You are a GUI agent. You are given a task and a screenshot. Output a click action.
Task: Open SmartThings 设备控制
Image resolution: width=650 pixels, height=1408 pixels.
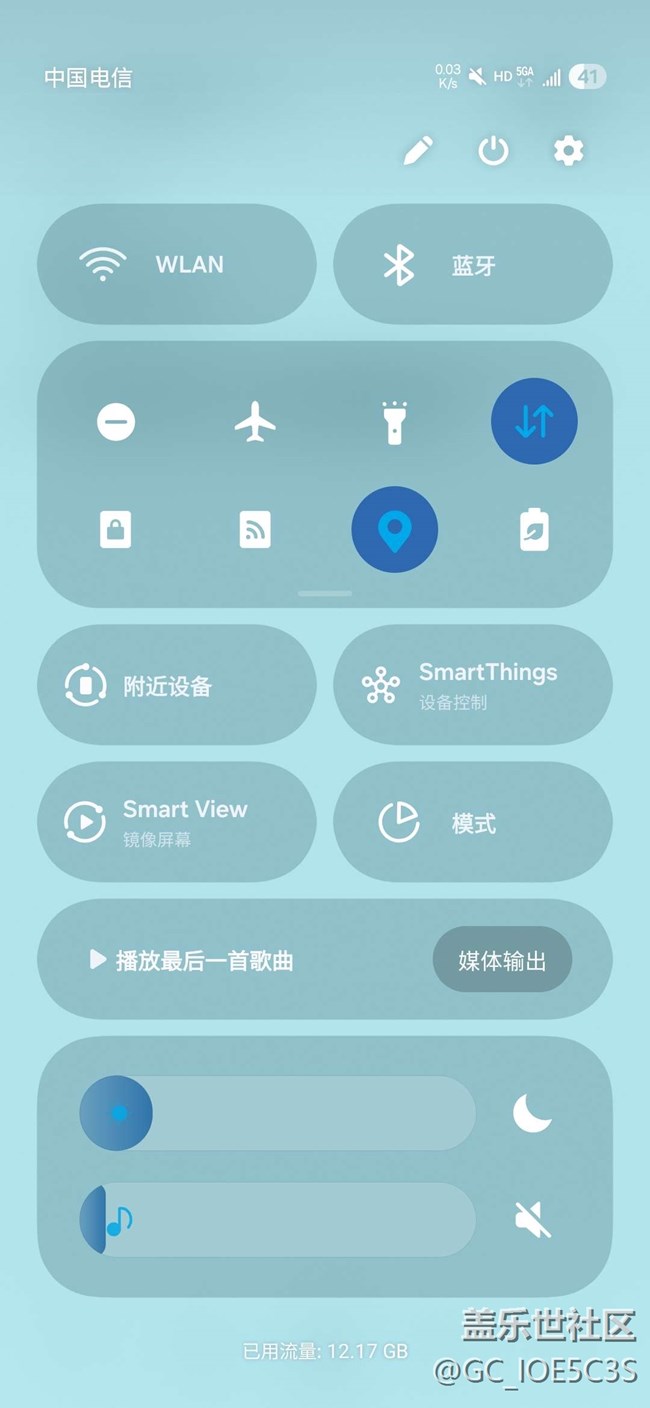coord(473,685)
